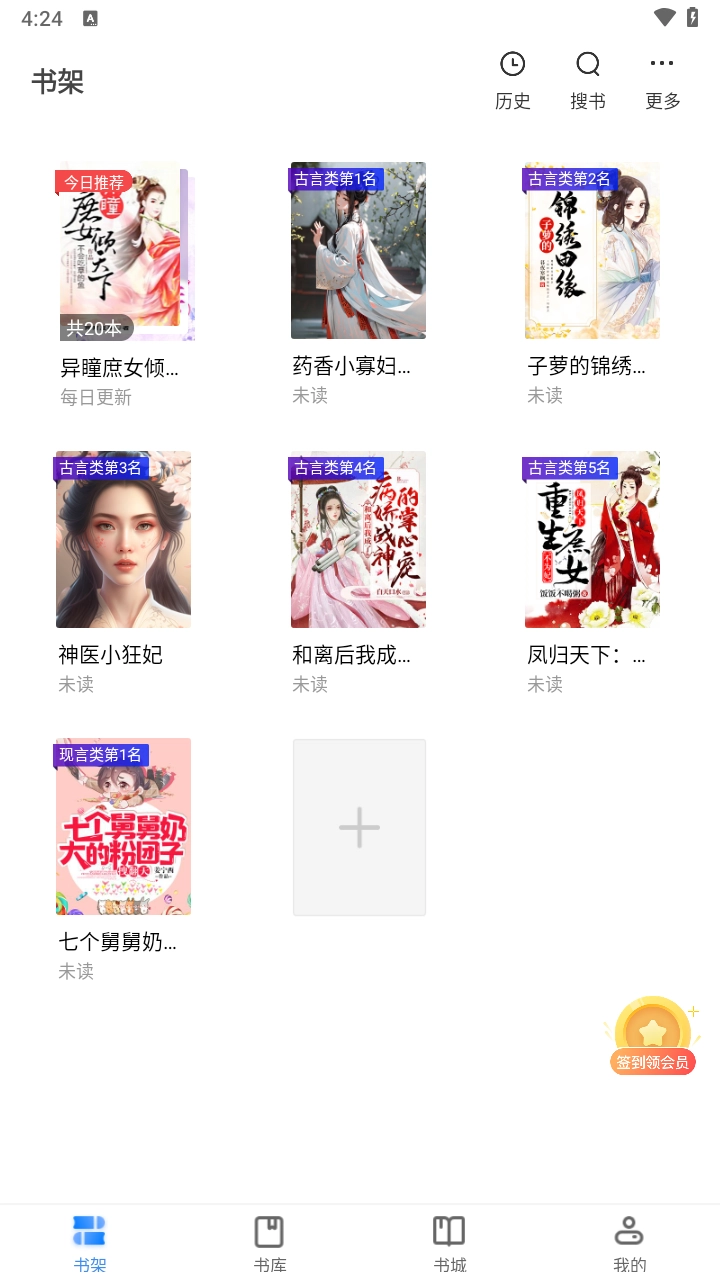
Task: Switch to the 书库 tab
Action: (x=270, y=1243)
